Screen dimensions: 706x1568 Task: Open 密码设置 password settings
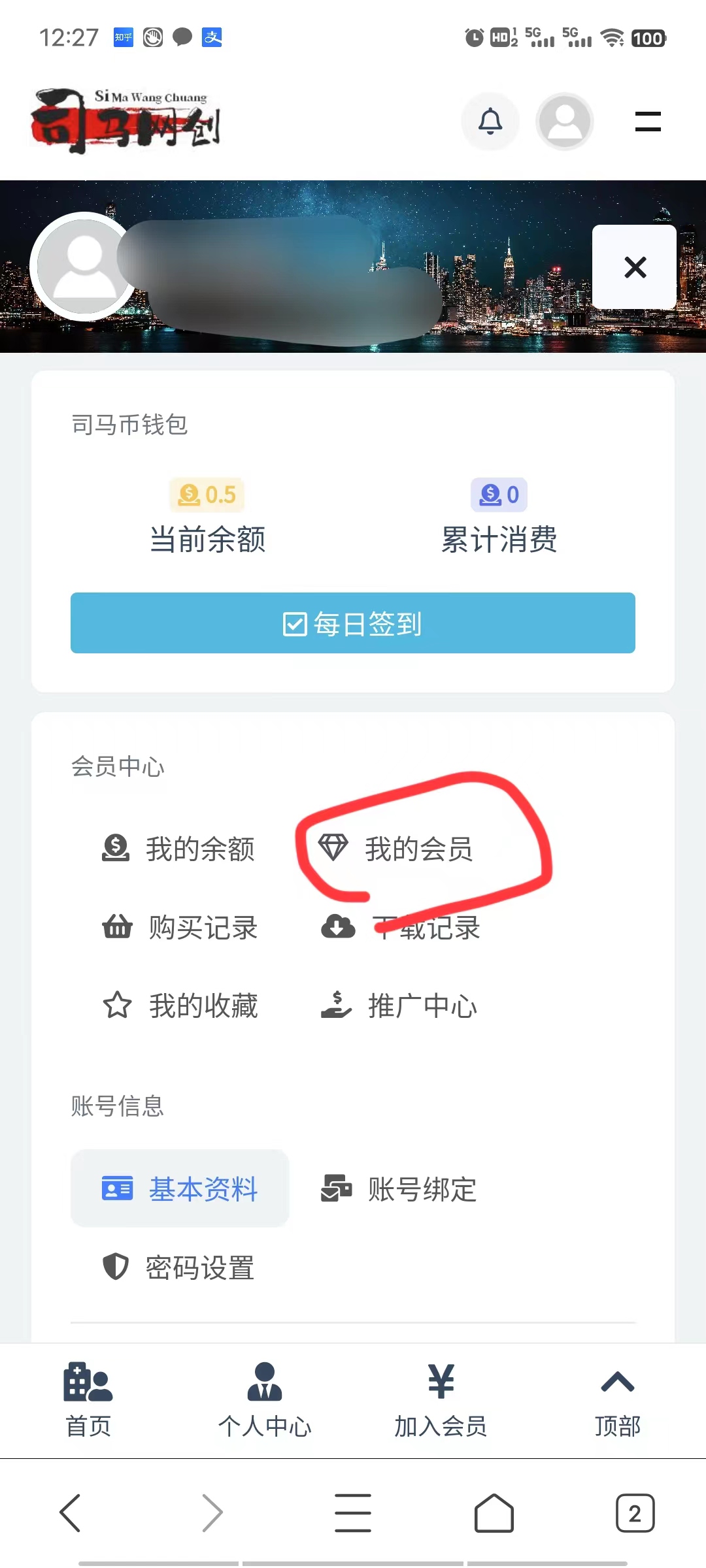tap(179, 1267)
